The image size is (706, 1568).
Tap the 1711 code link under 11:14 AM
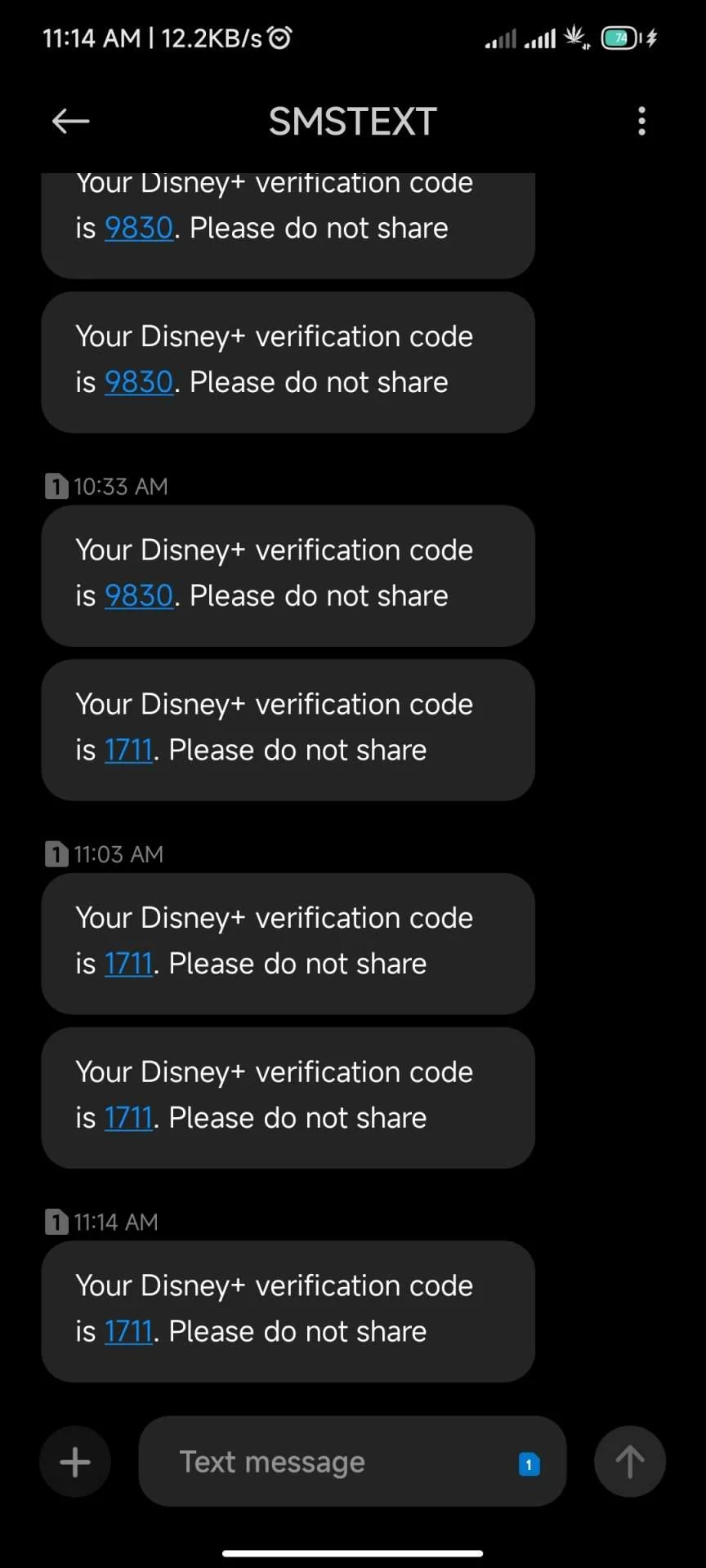coord(128,1332)
